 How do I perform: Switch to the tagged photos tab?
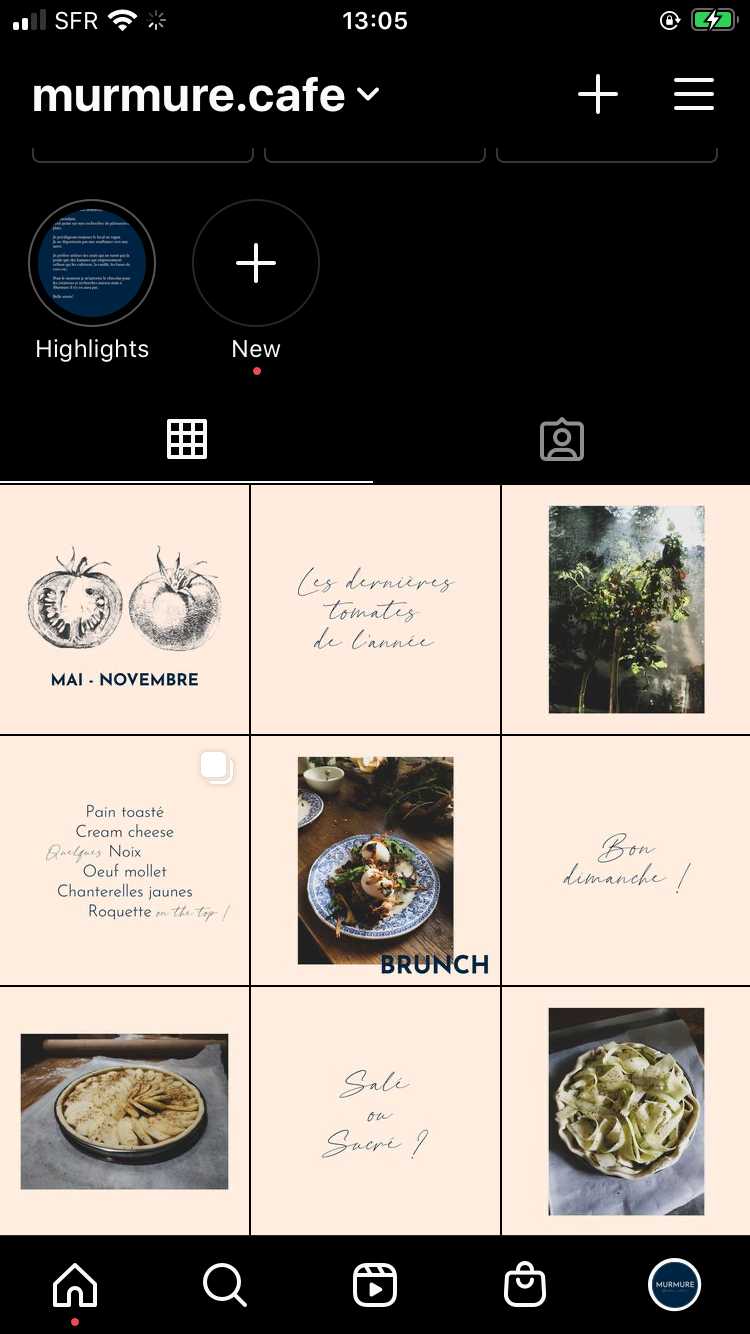562,439
